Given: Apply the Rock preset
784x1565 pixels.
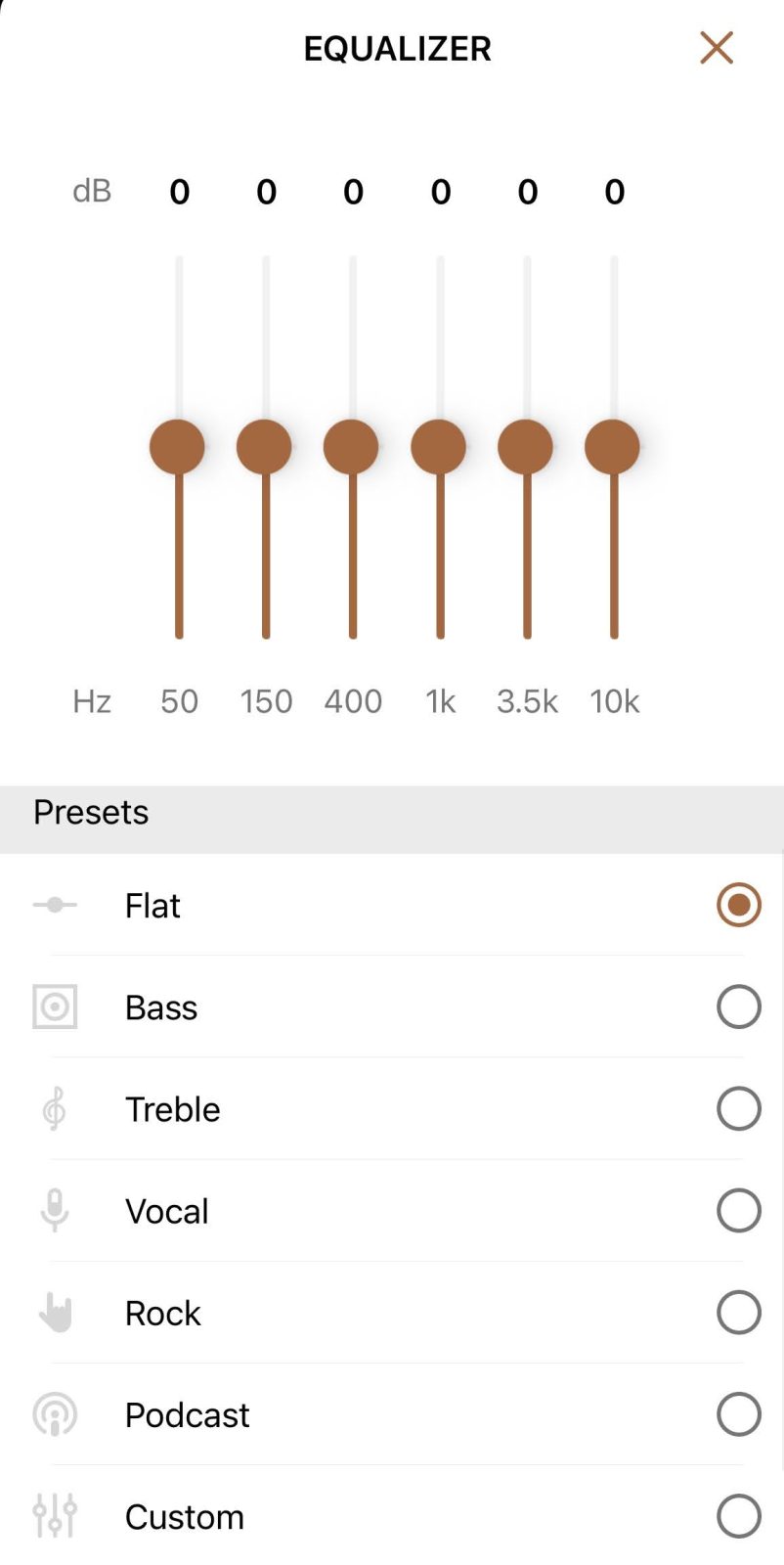Looking at the screenshot, I should [x=738, y=1312].
